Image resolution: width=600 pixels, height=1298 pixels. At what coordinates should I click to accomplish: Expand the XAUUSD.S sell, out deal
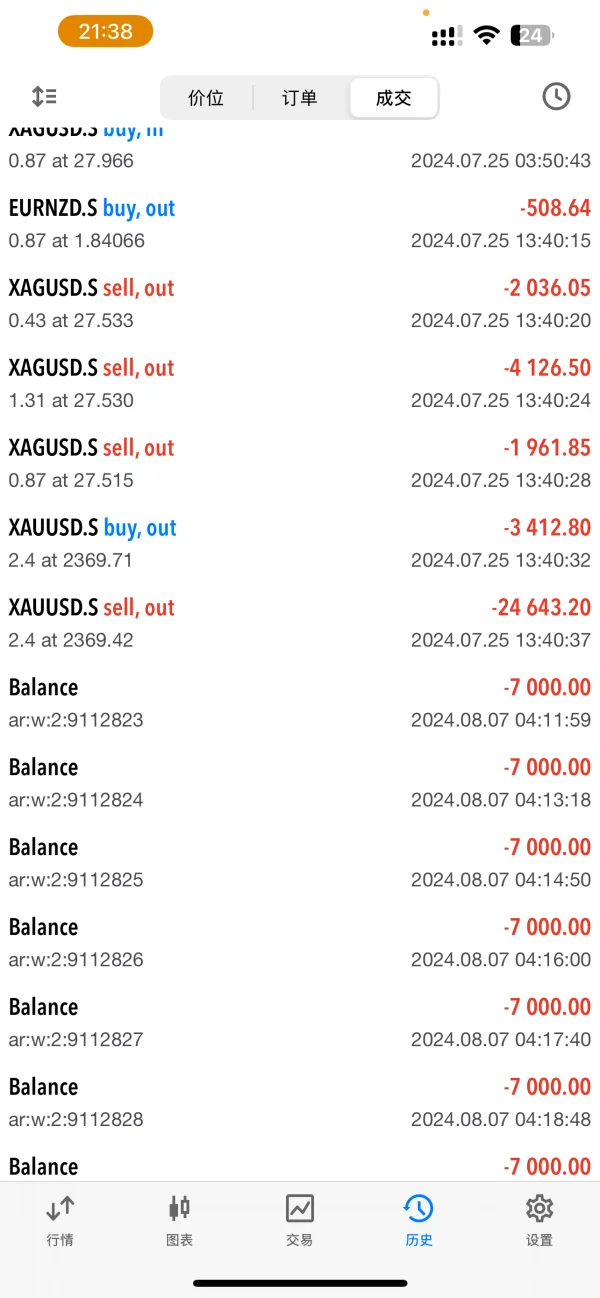(x=300, y=624)
